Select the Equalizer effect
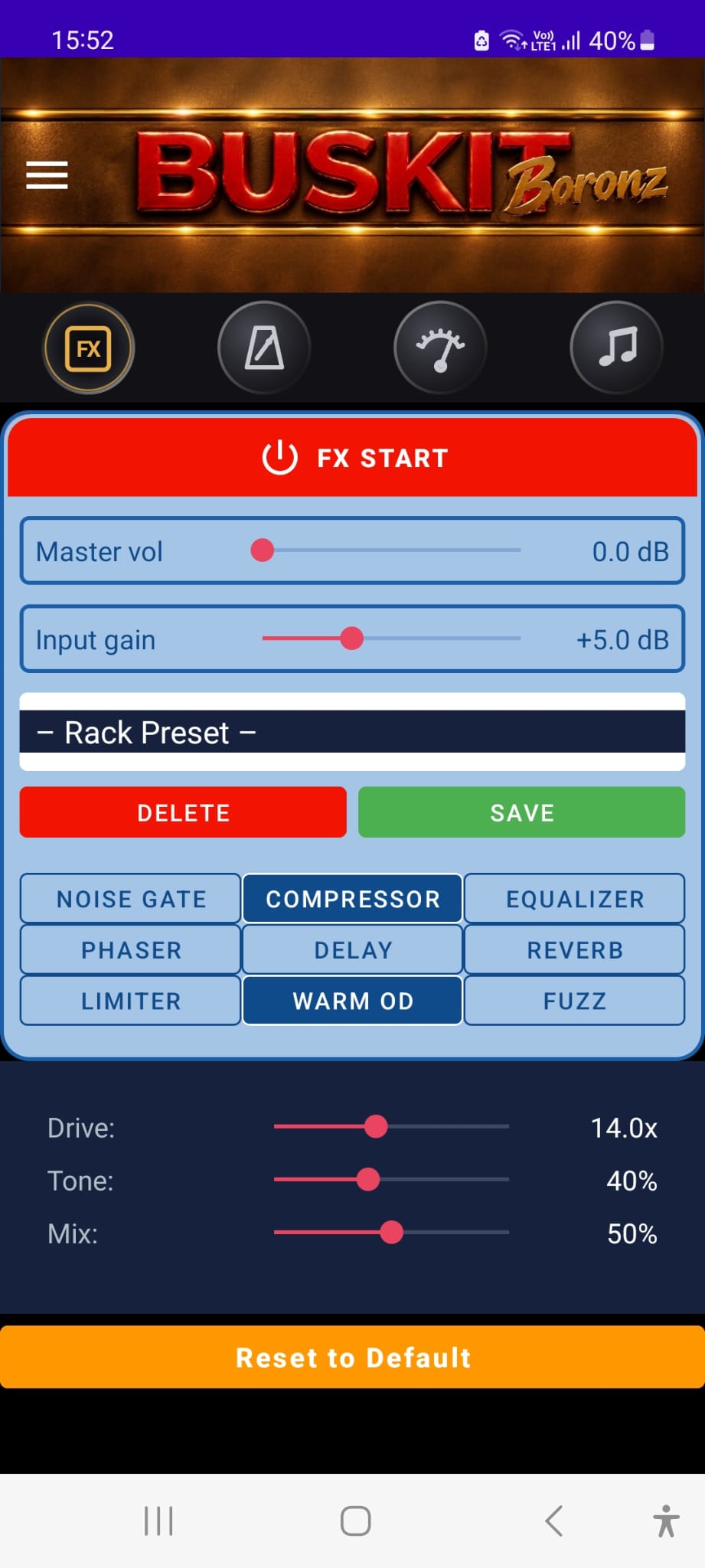Image resolution: width=705 pixels, height=1568 pixels. tap(575, 899)
